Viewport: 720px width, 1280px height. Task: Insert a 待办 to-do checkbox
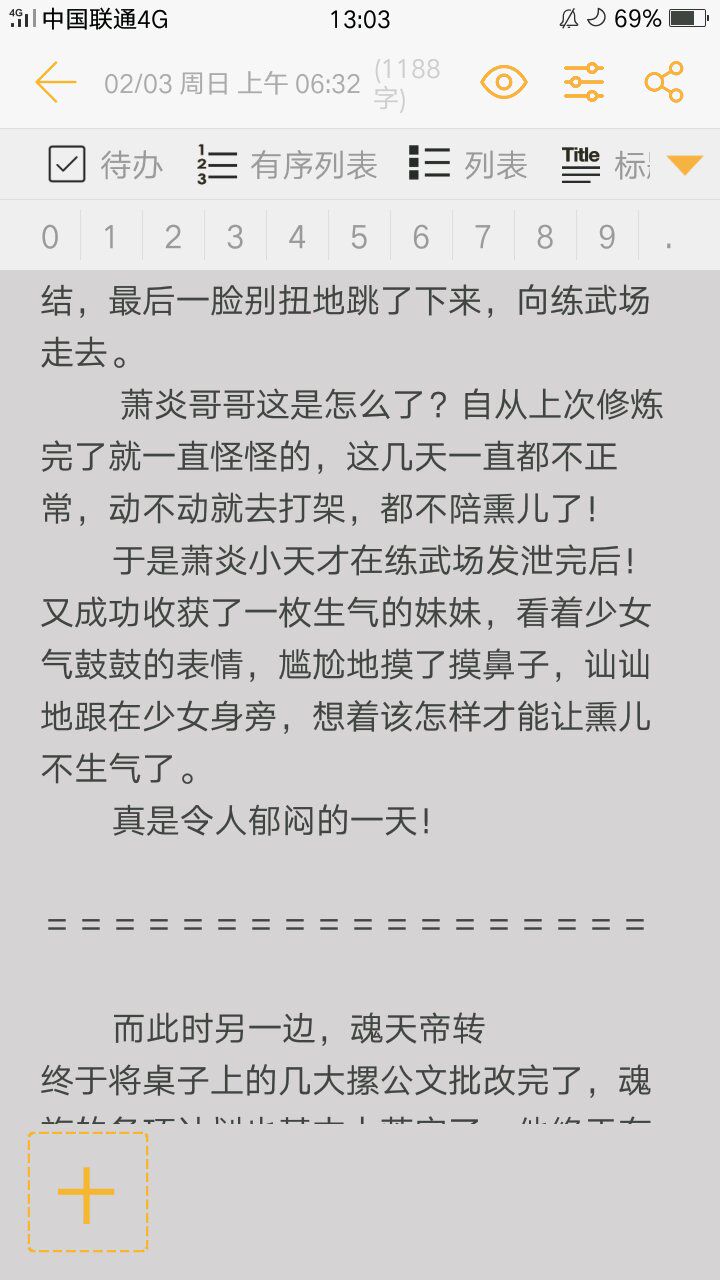[105, 165]
